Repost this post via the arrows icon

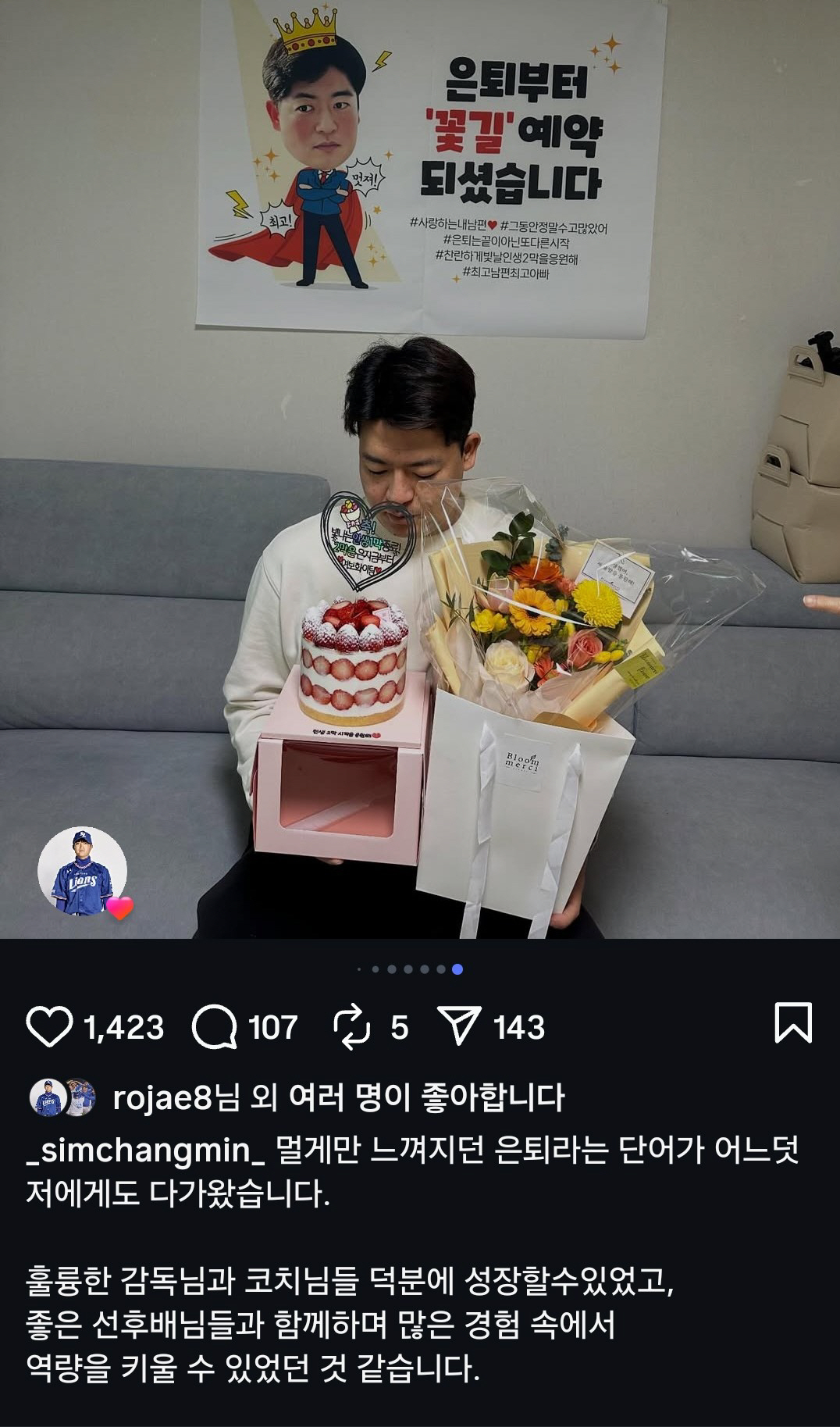(352, 1027)
